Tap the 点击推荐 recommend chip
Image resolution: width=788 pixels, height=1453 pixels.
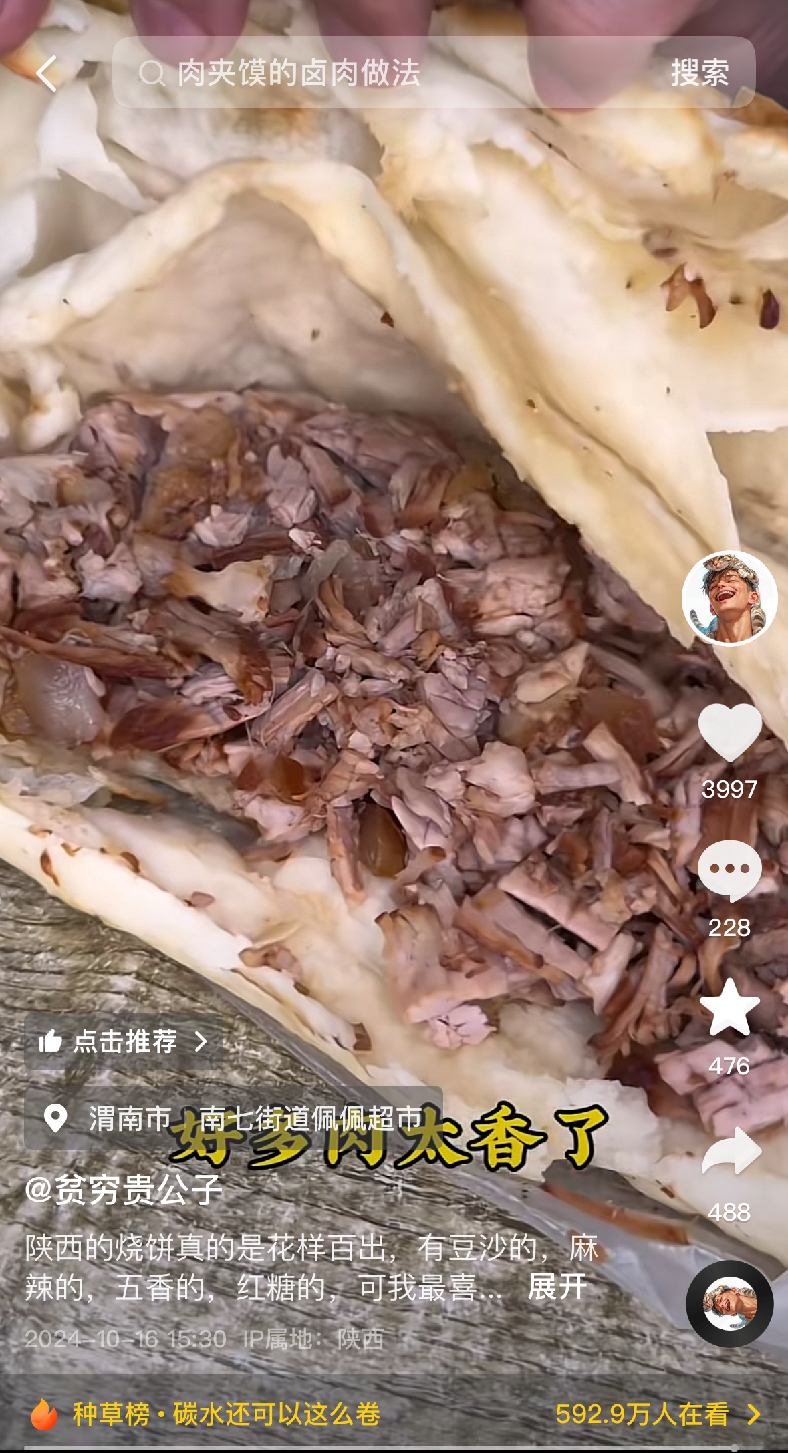[x=122, y=1041]
